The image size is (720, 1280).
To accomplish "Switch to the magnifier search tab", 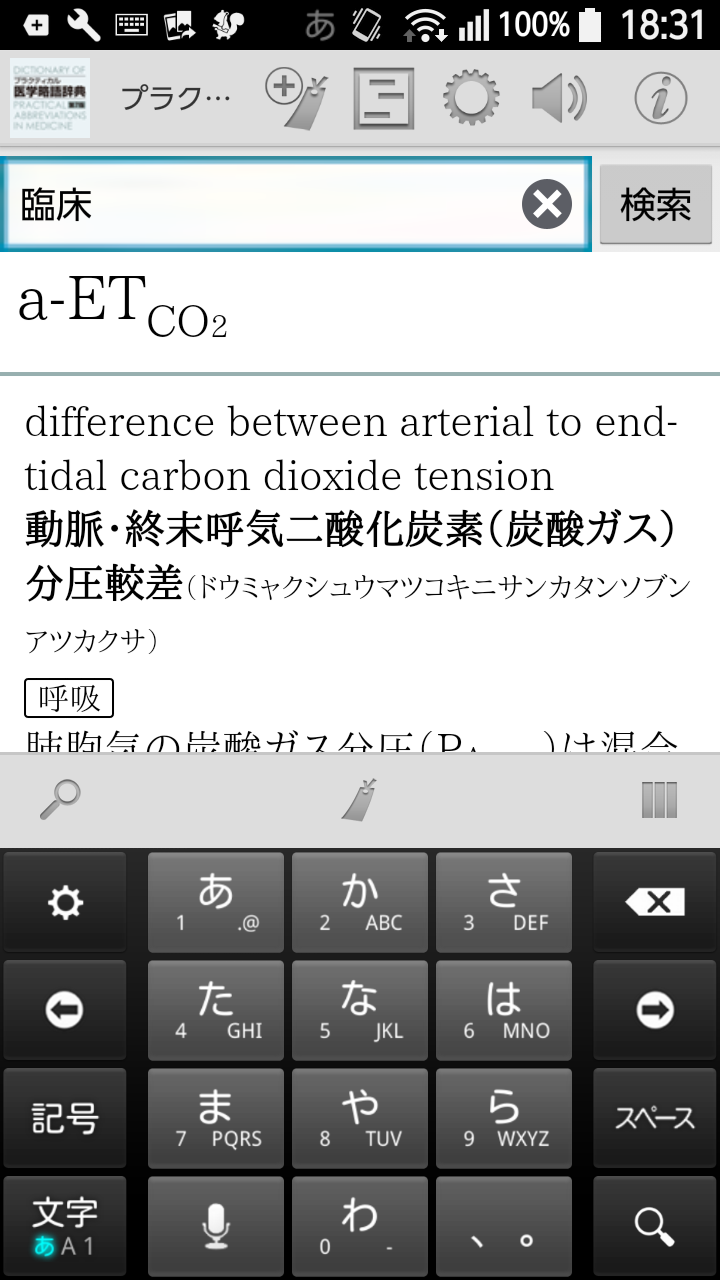I will (60, 799).
